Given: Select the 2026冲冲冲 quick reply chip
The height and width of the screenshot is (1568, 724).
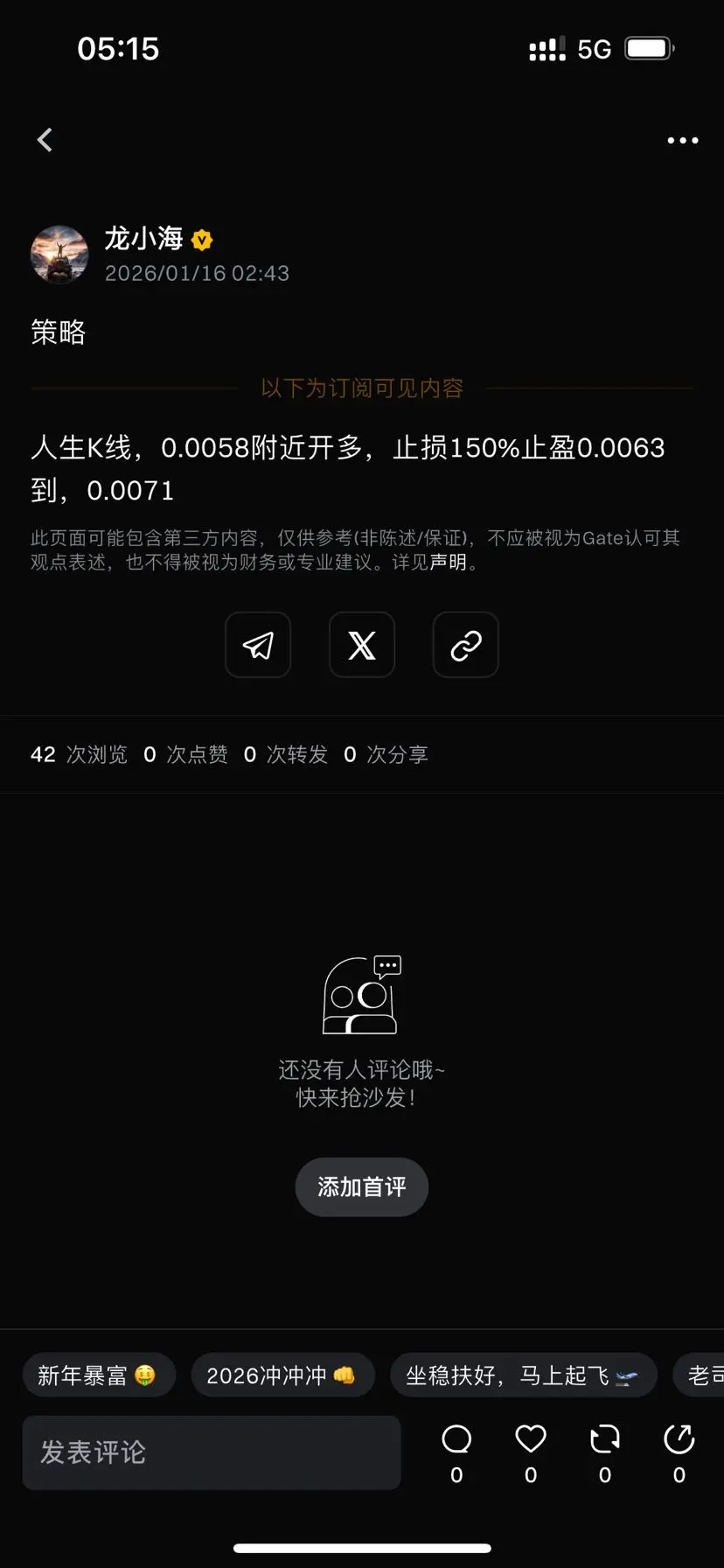Looking at the screenshot, I should [282, 1375].
